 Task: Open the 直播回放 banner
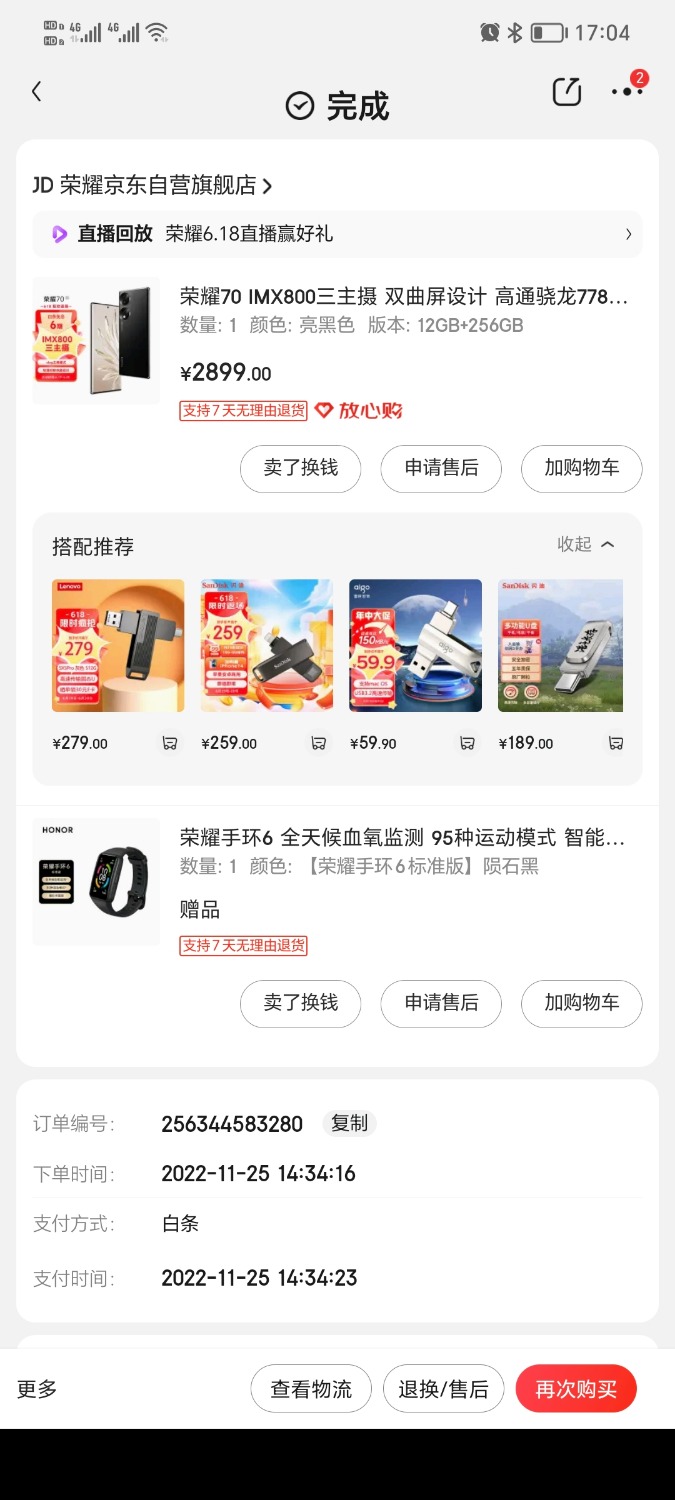click(x=337, y=234)
